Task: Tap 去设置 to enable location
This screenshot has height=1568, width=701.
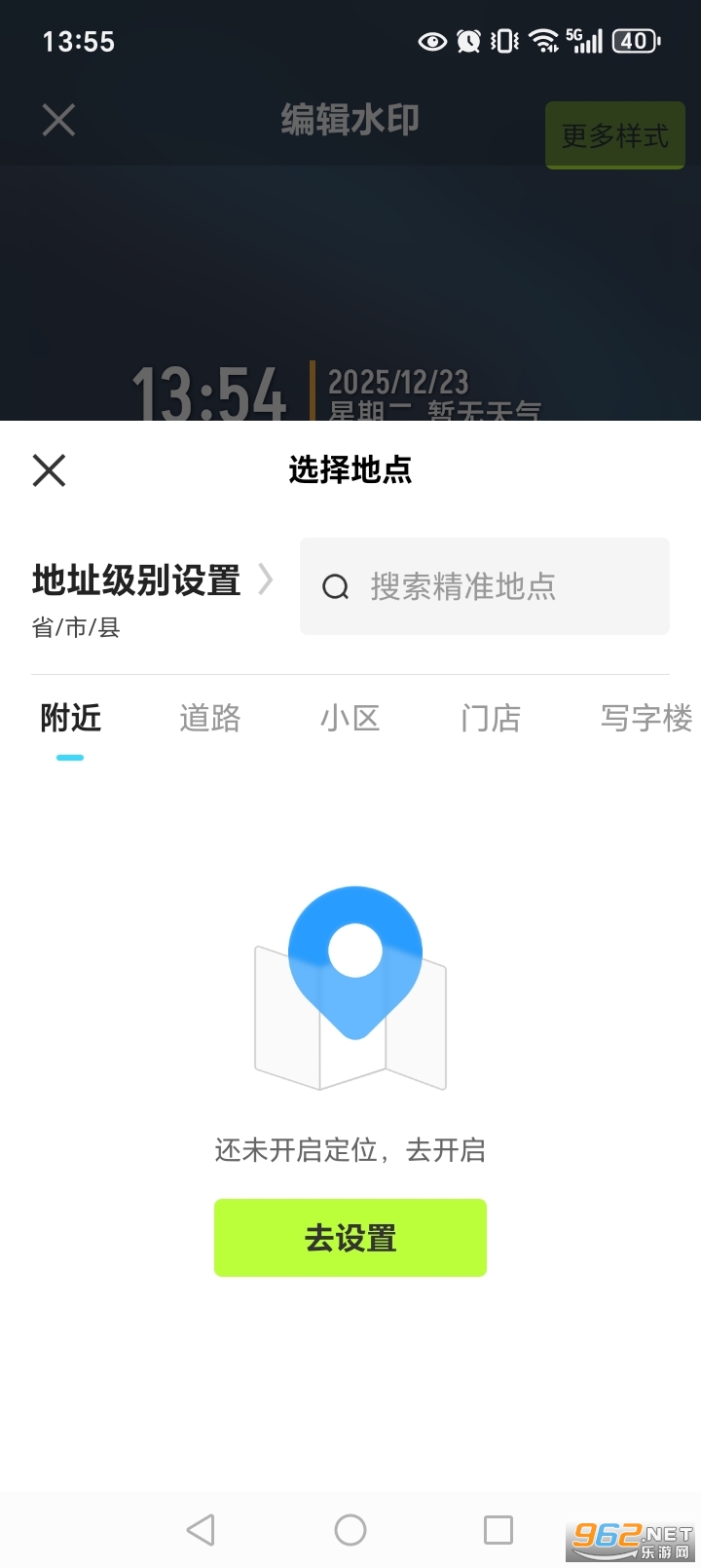Action: [x=350, y=1237]
